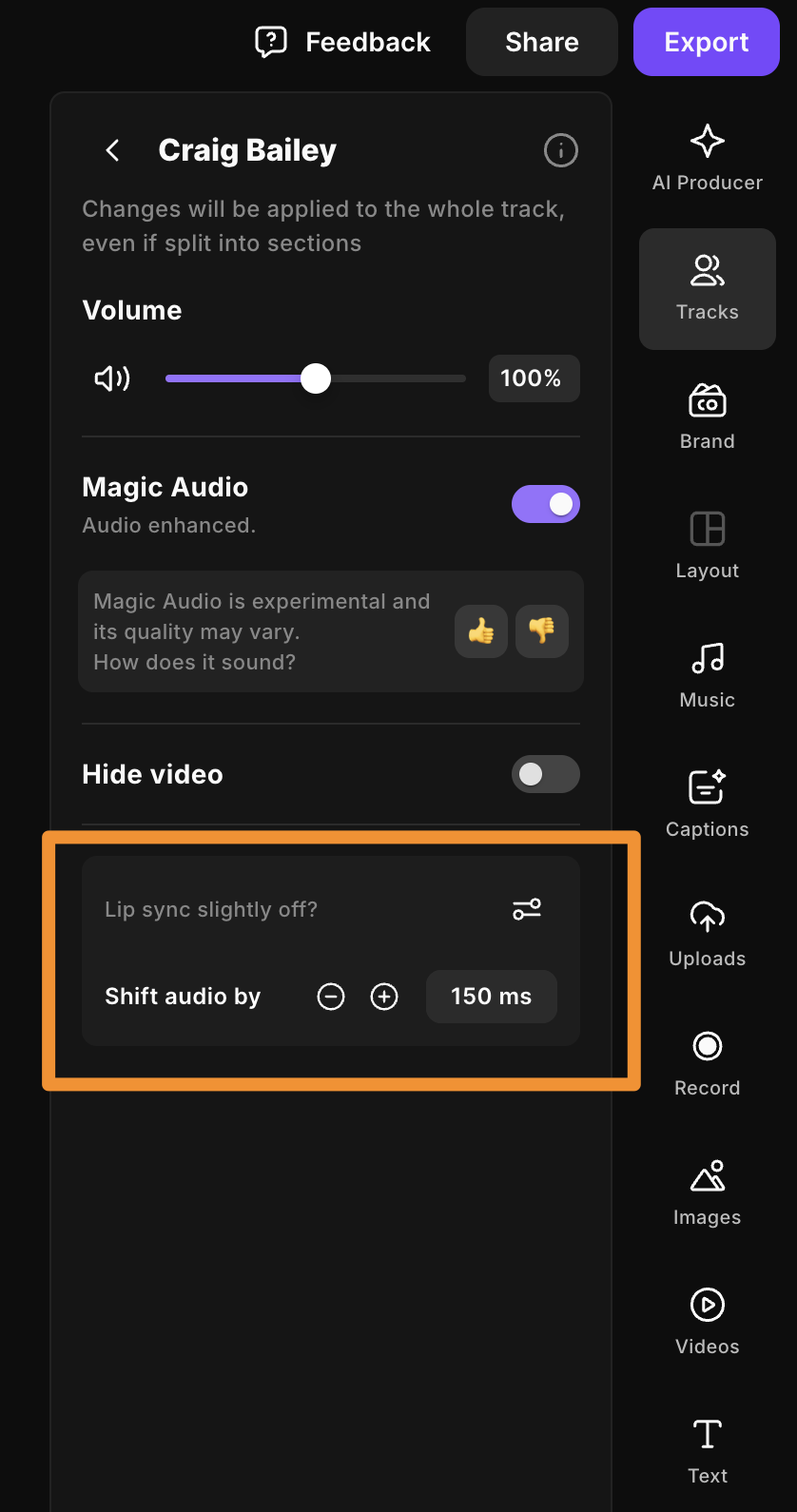Image resolution: width=797 pixels, height=1512 pixels.
Task: Decrease the audio shift amount
Action: click(x=331, y=997)
